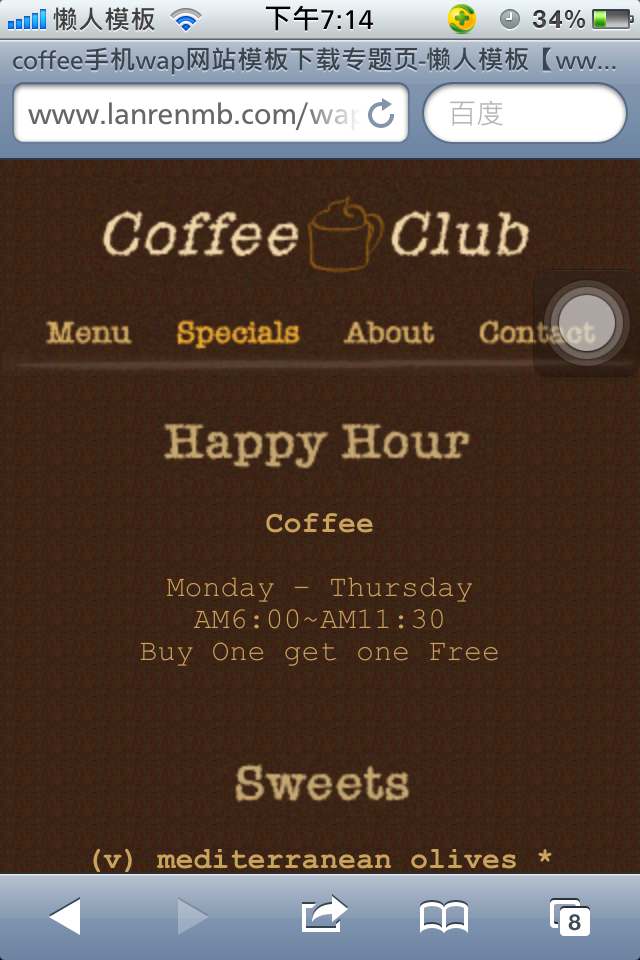Viewport: 640px width, 960px height.
Task: Go back to the previous page
Action: (x=64, y=916)
